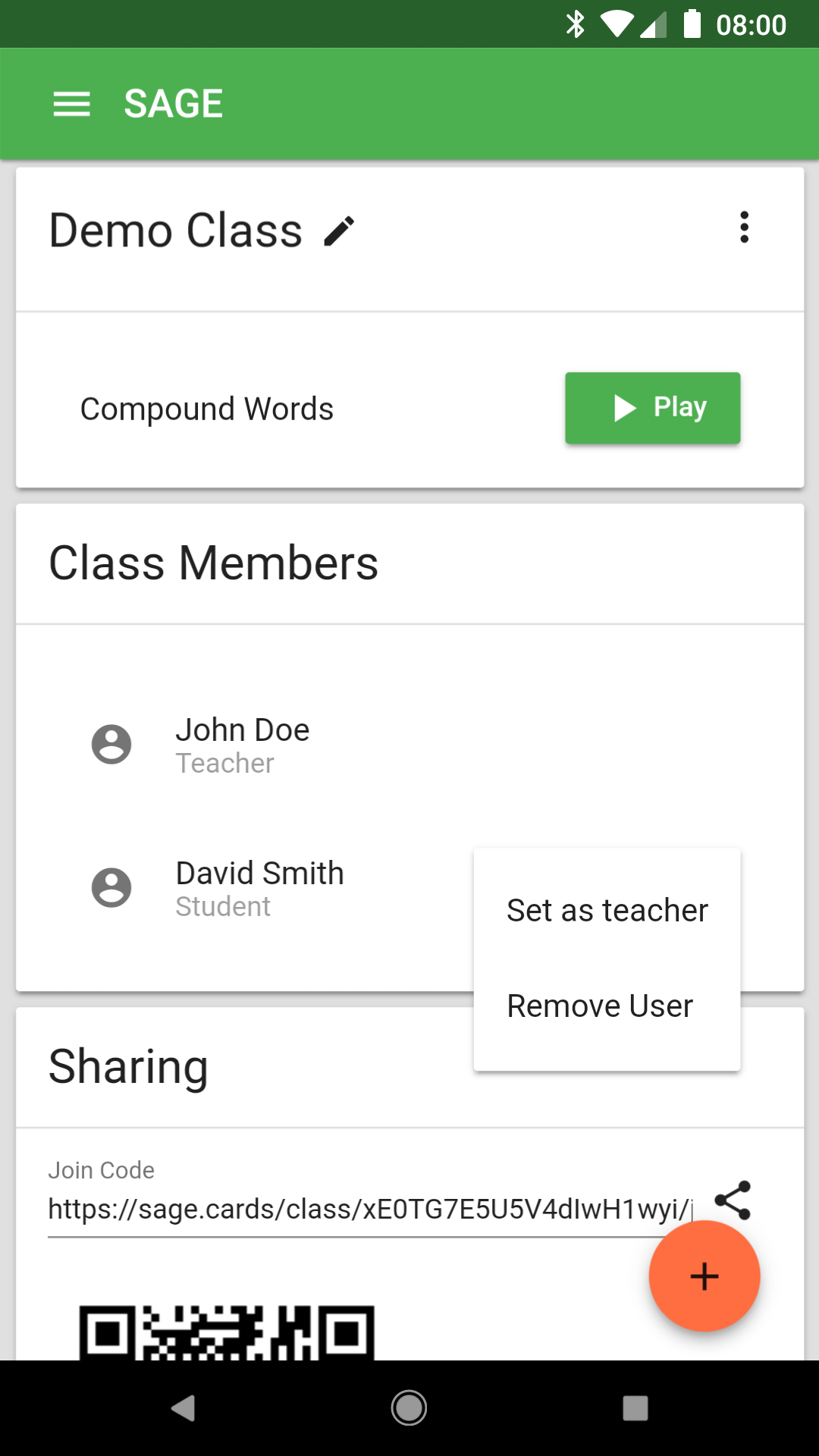819x1456 pixels.
Task: Select Set as teacher option
Action: [607, 910]
